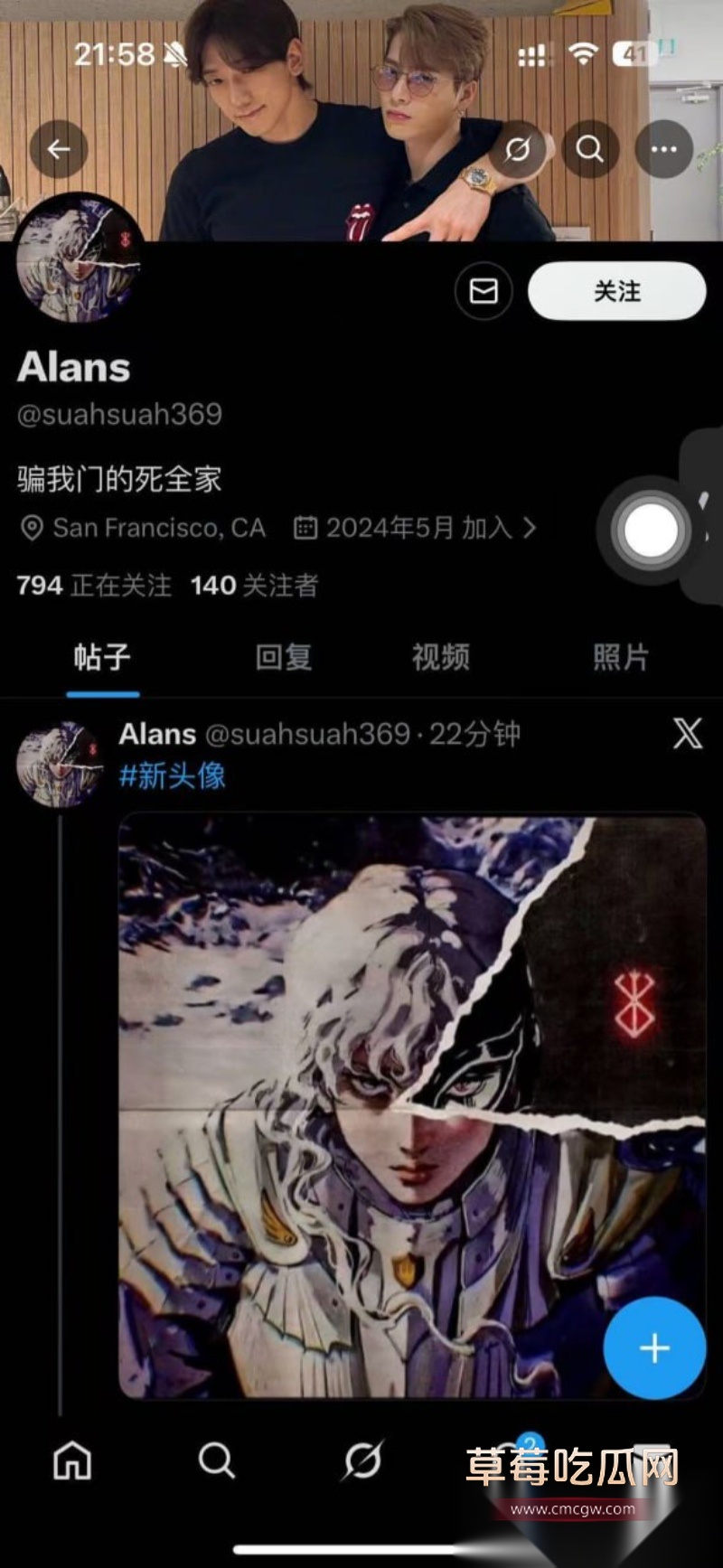Tap 关注 to follow Alans

click(x=616, y=291)
